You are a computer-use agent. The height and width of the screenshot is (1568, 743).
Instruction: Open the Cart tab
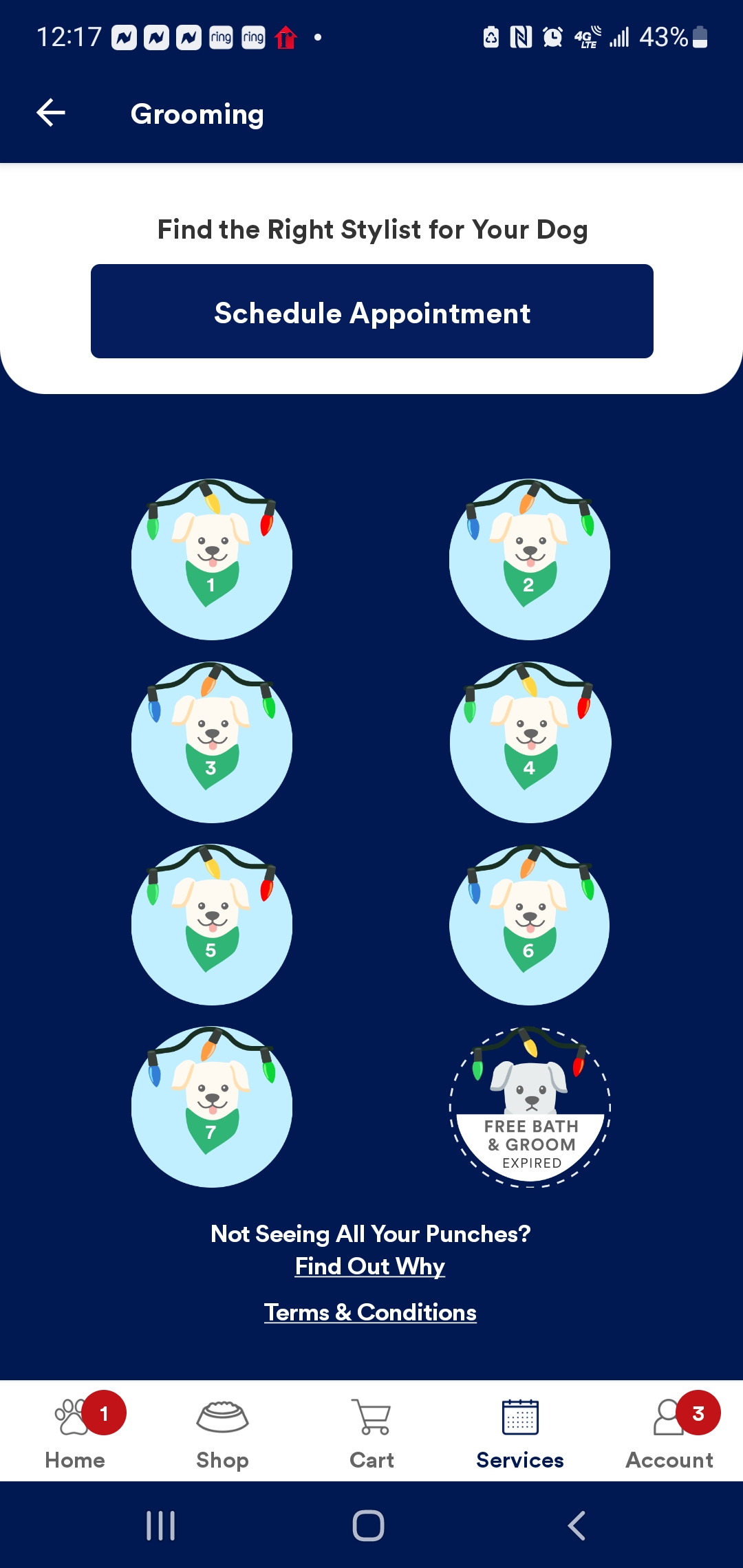point(371,1430)
